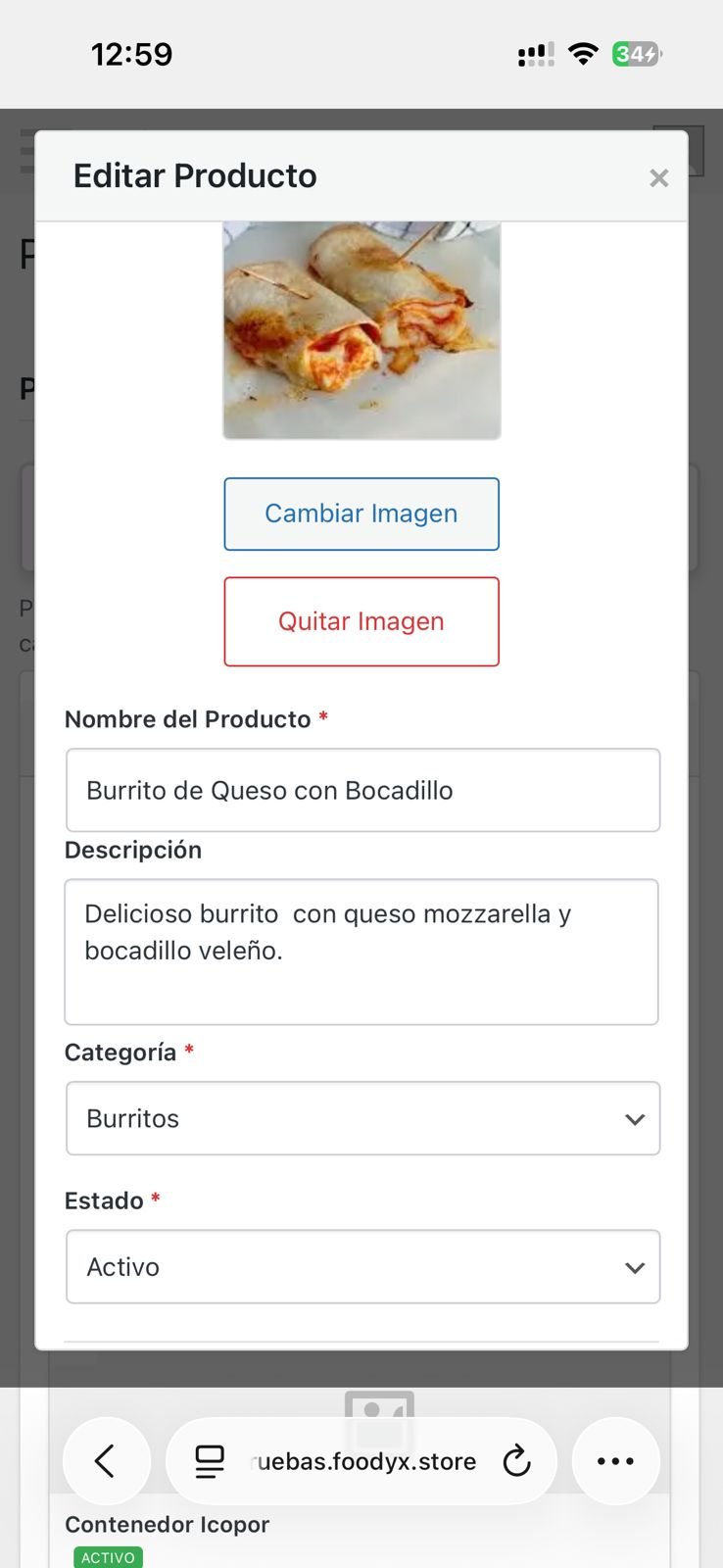The image size is (723, 1568).
Task: Tap the browser back arrow
Action: coord(107,1461)
